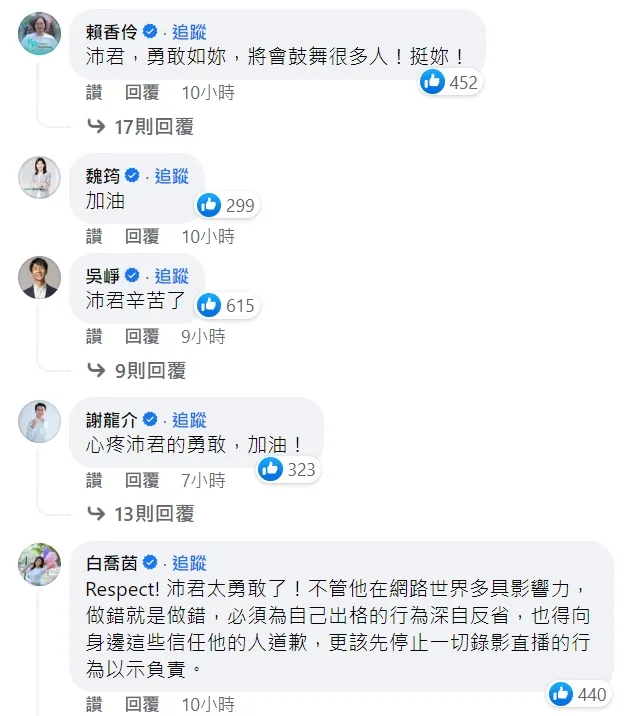Follow 白喬茵 with 追蹤
Image resolution: width=626 pixels, height=716 pixels.
click(x=189, y=562)
